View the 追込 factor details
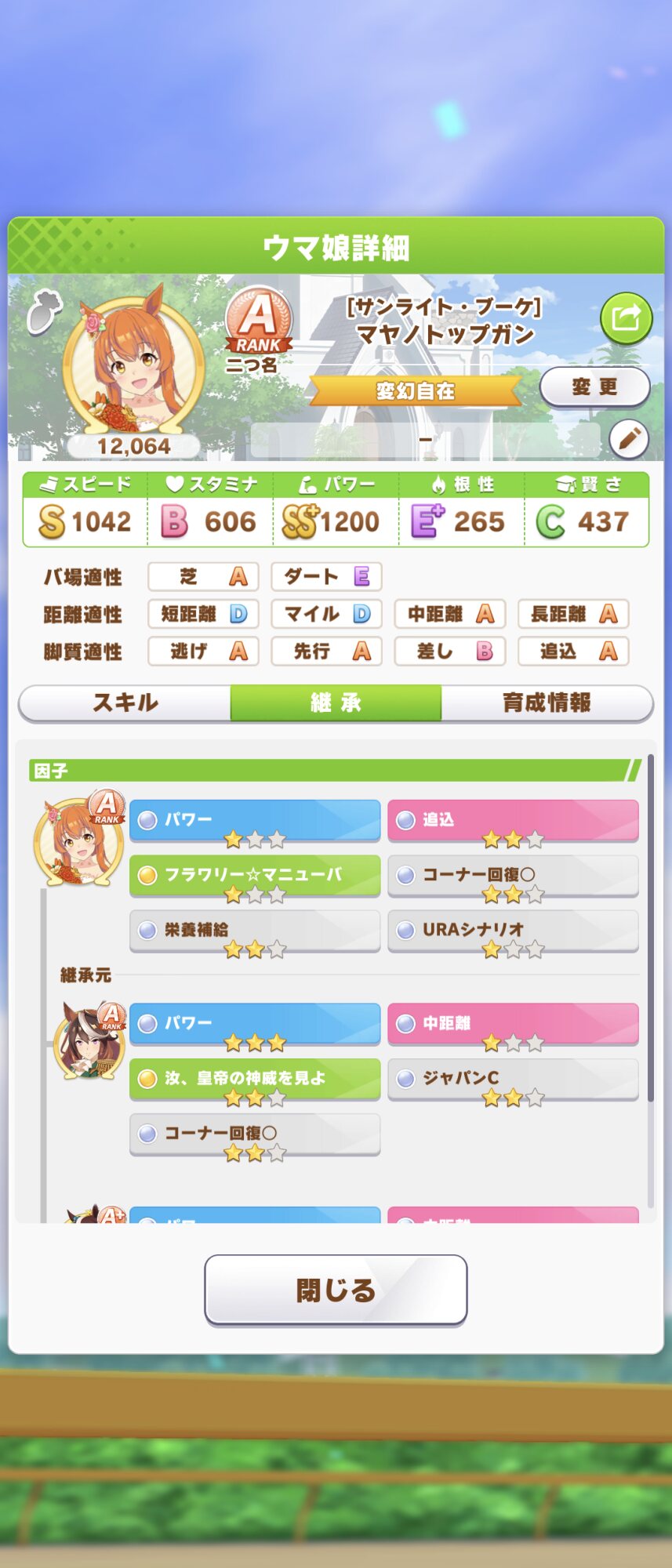Screen dimensions: 672x1568 513,820
